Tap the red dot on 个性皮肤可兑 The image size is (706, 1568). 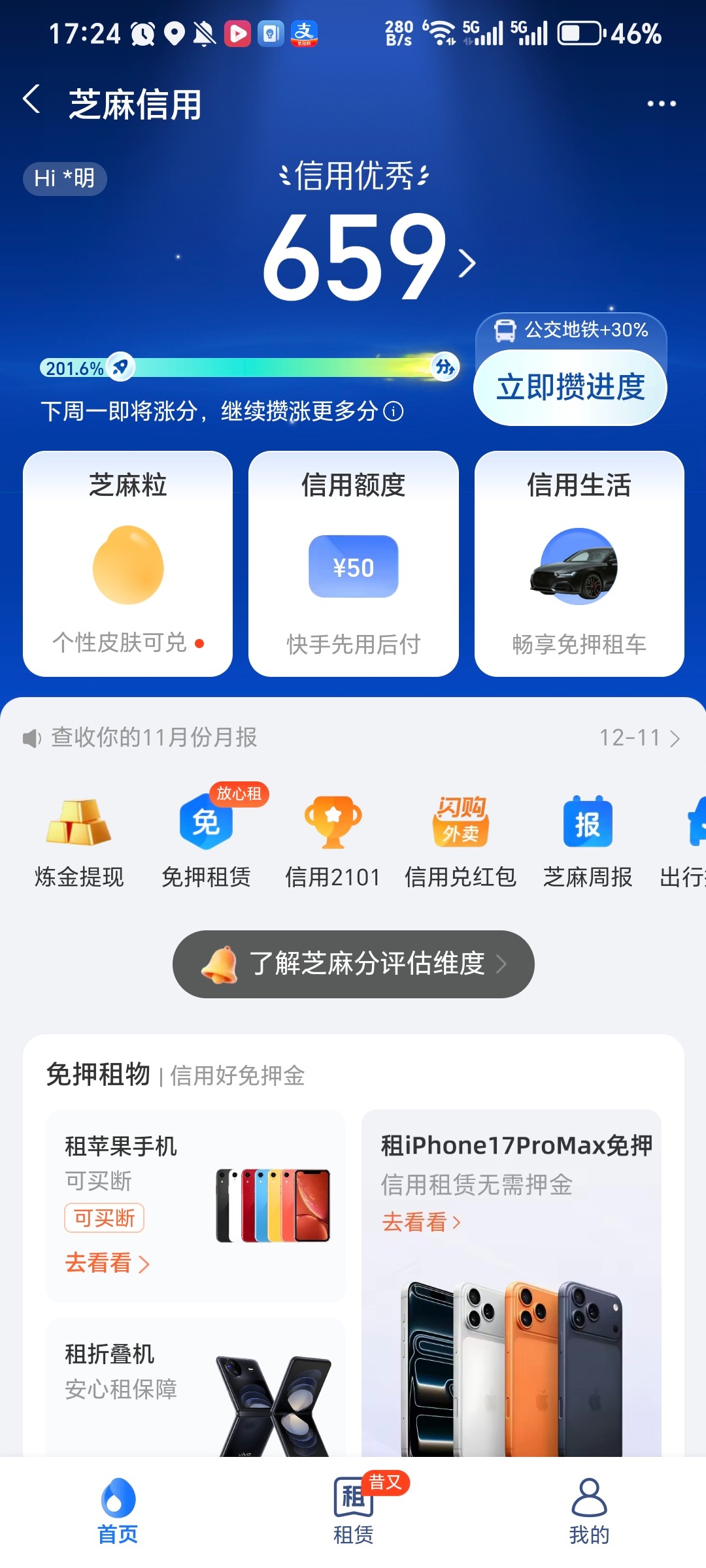click(x=200, y=642)
